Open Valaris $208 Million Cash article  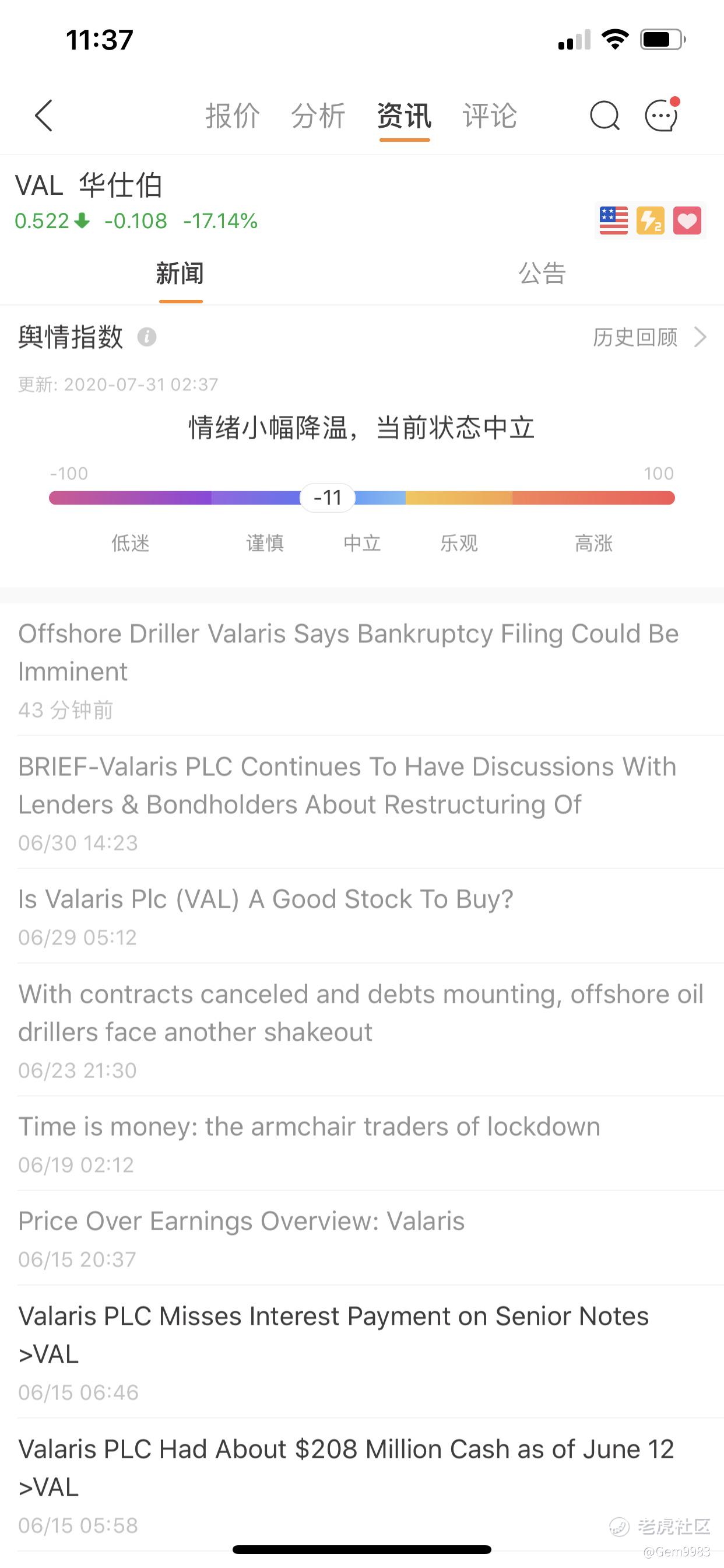(x=362, y=1485)
